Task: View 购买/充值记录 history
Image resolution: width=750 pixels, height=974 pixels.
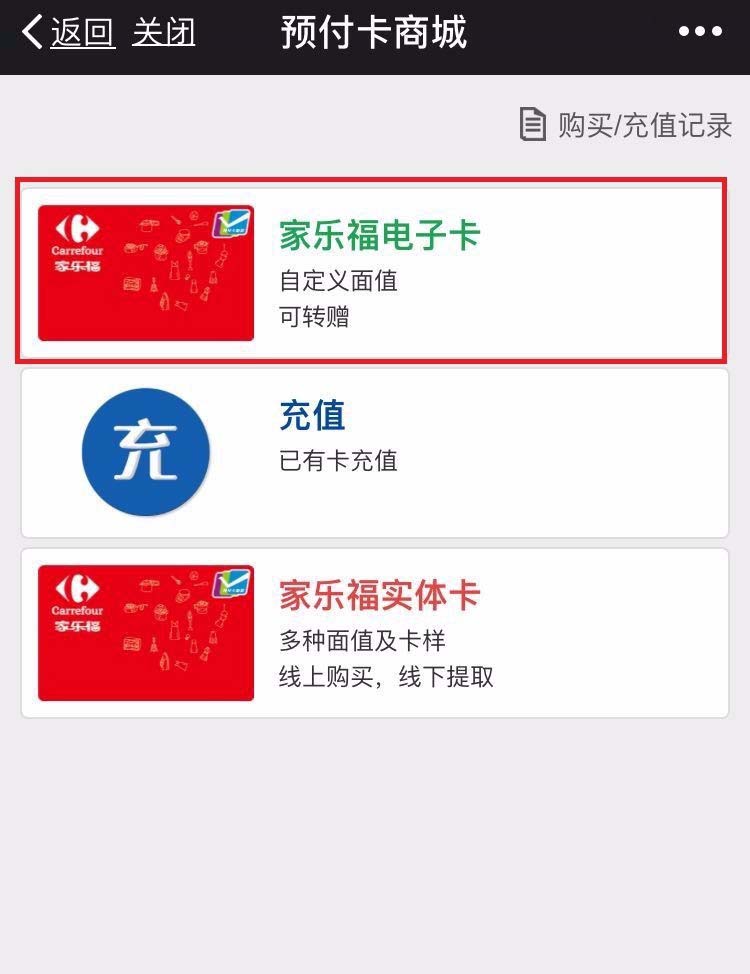Action: tap(627, 125)
